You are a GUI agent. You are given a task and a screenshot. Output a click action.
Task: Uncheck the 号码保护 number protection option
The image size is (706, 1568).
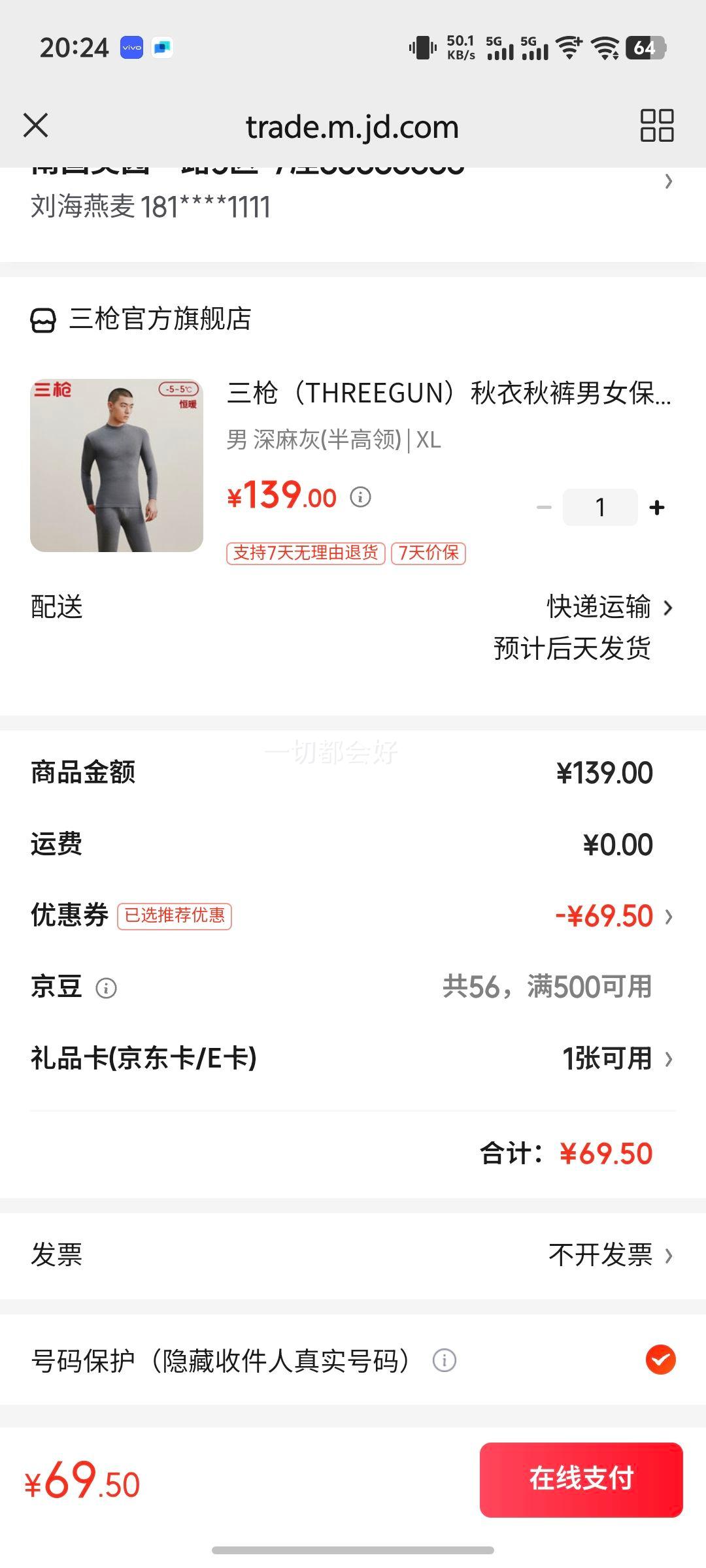click(660, 1361)
